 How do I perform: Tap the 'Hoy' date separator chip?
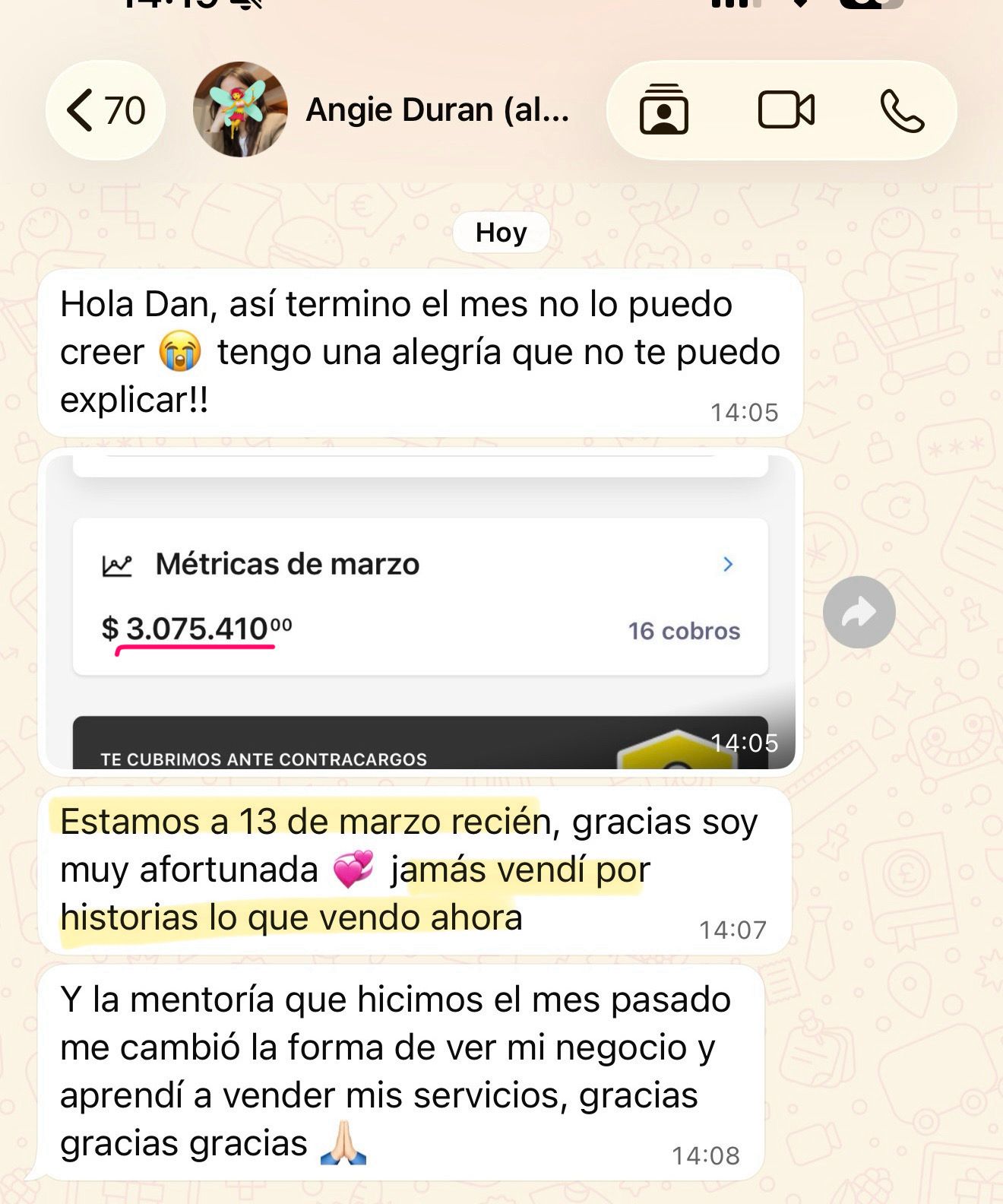click(501, 232)
